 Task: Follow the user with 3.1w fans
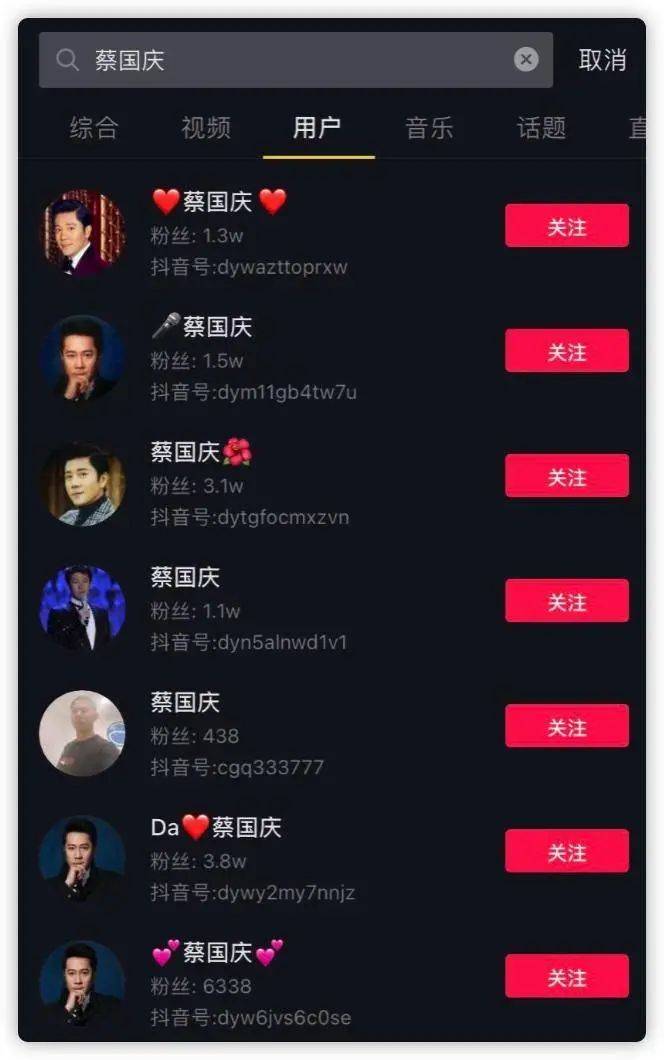566,476
